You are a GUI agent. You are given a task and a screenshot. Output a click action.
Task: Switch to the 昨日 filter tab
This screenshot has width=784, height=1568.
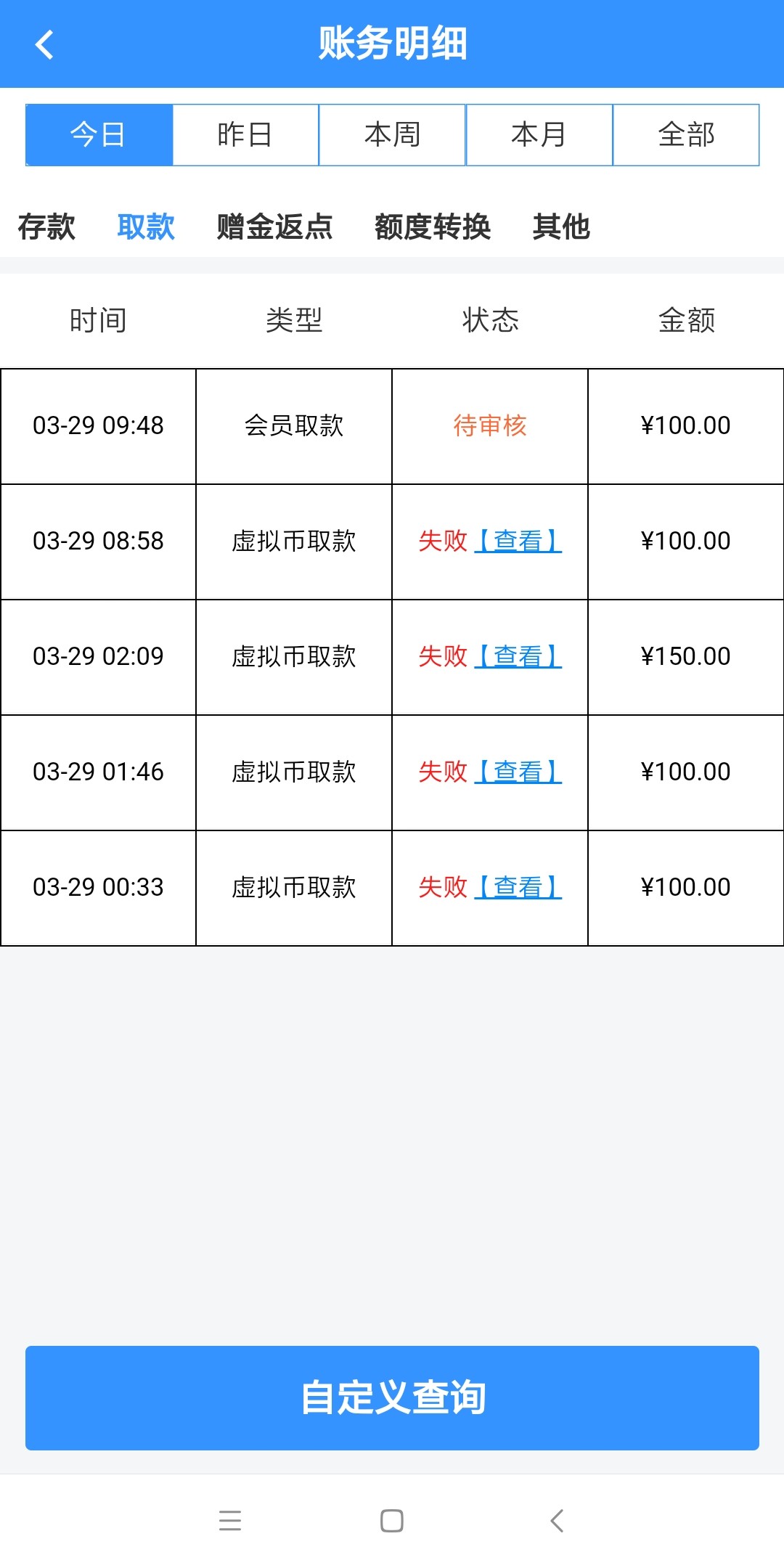(x=245, y=134)
